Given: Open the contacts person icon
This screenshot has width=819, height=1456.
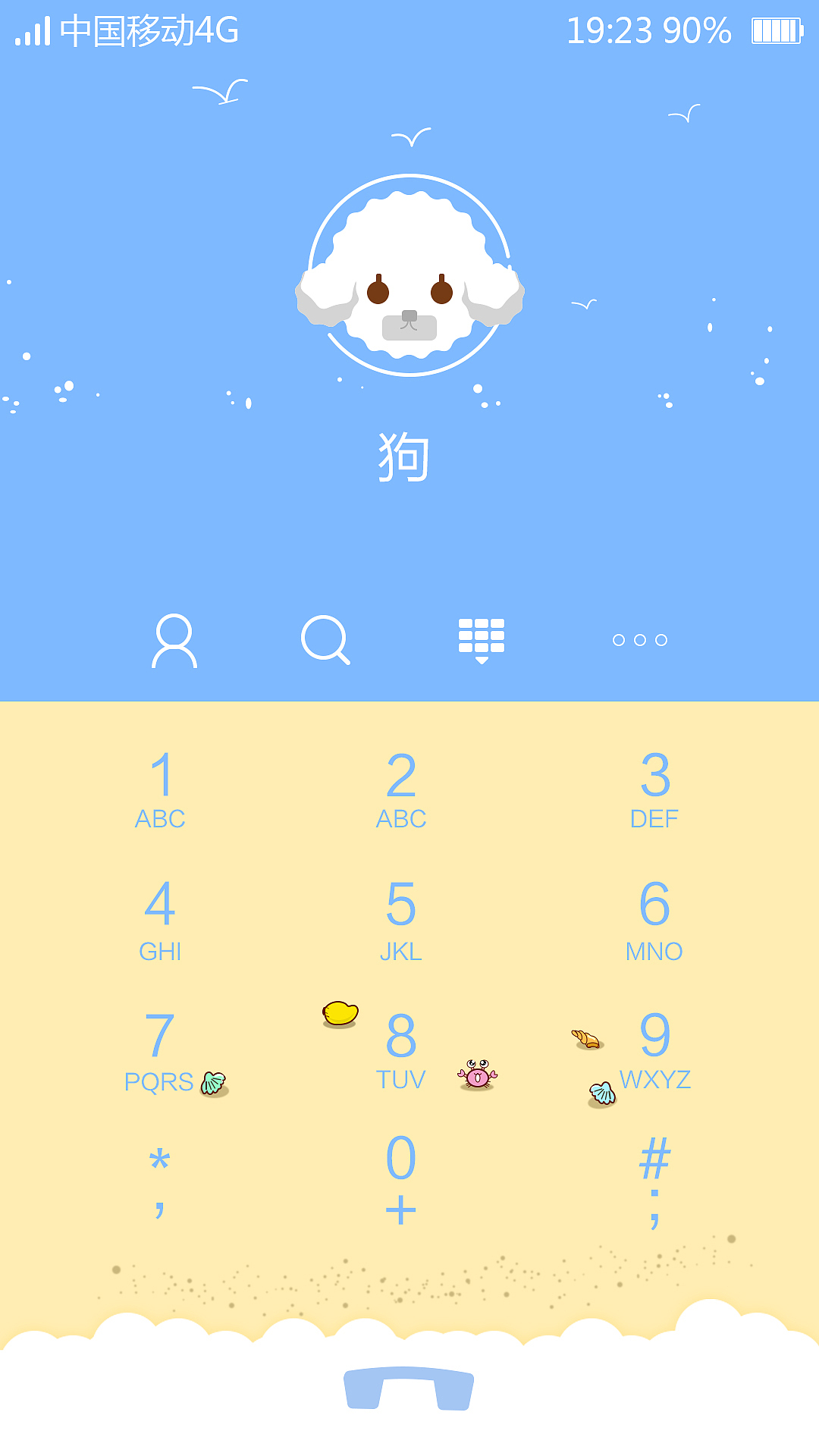Looking at the screenshot, I should click(173, 641).
